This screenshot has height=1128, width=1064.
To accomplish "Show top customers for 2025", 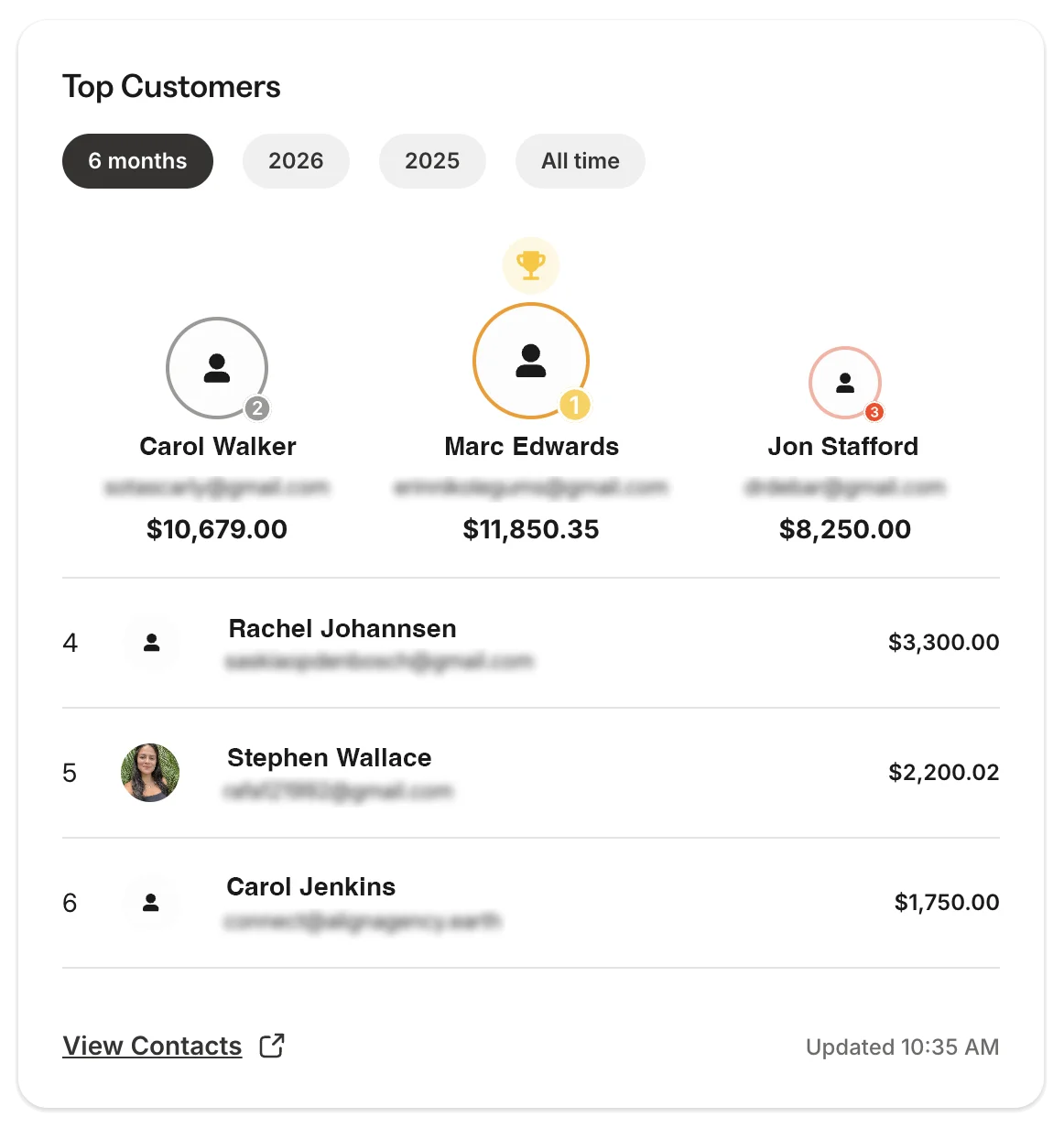I will point(432,161).
